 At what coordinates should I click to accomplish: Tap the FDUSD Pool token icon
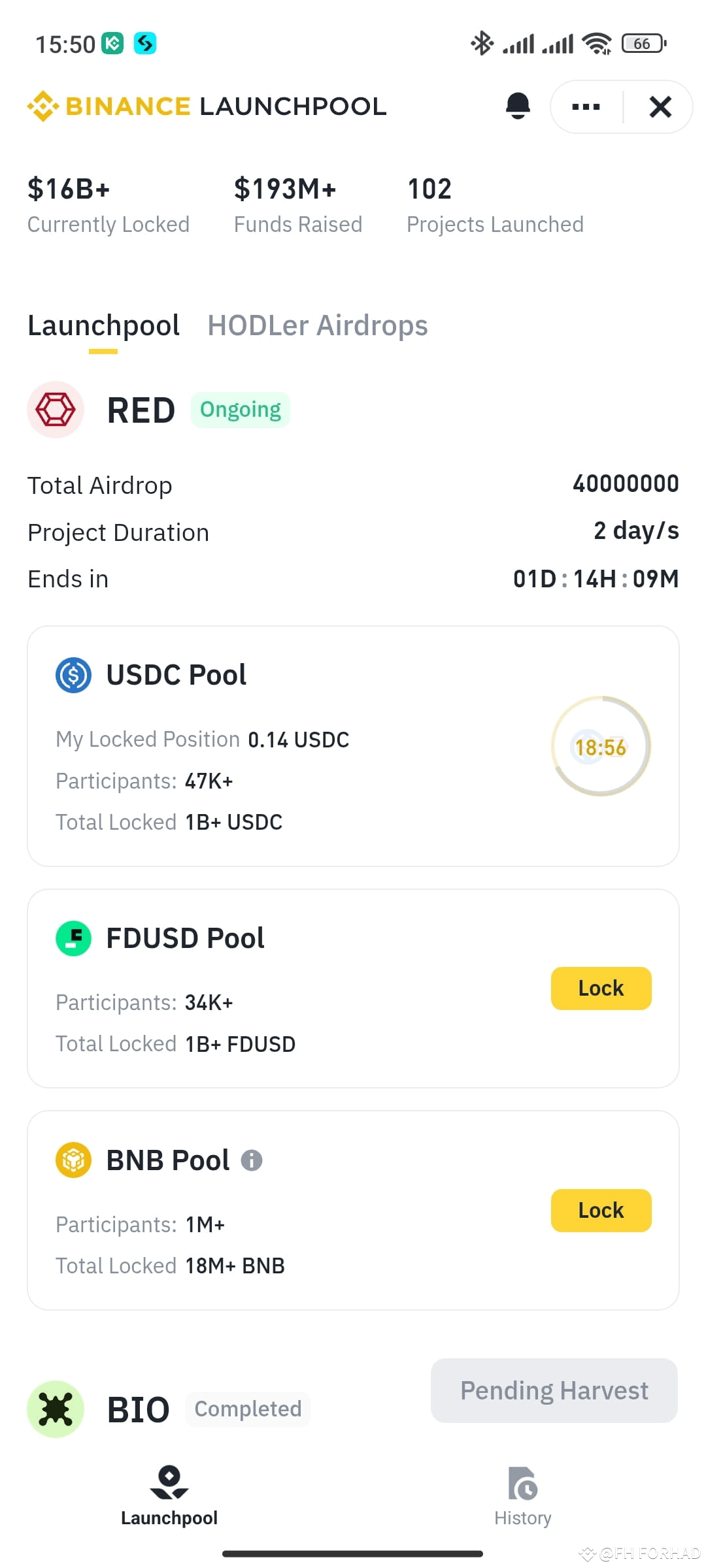point(74,938)
